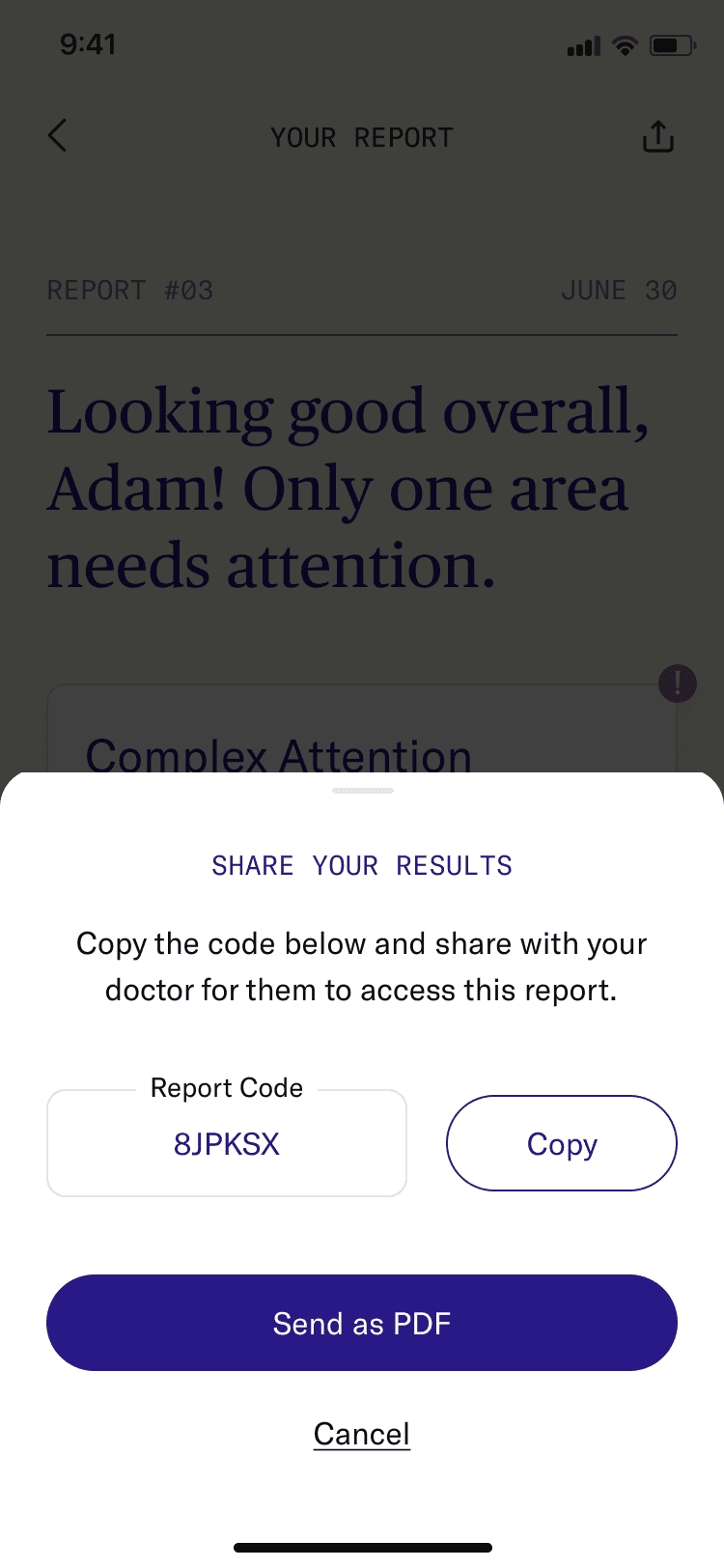Send the report as PDF

362,1323
